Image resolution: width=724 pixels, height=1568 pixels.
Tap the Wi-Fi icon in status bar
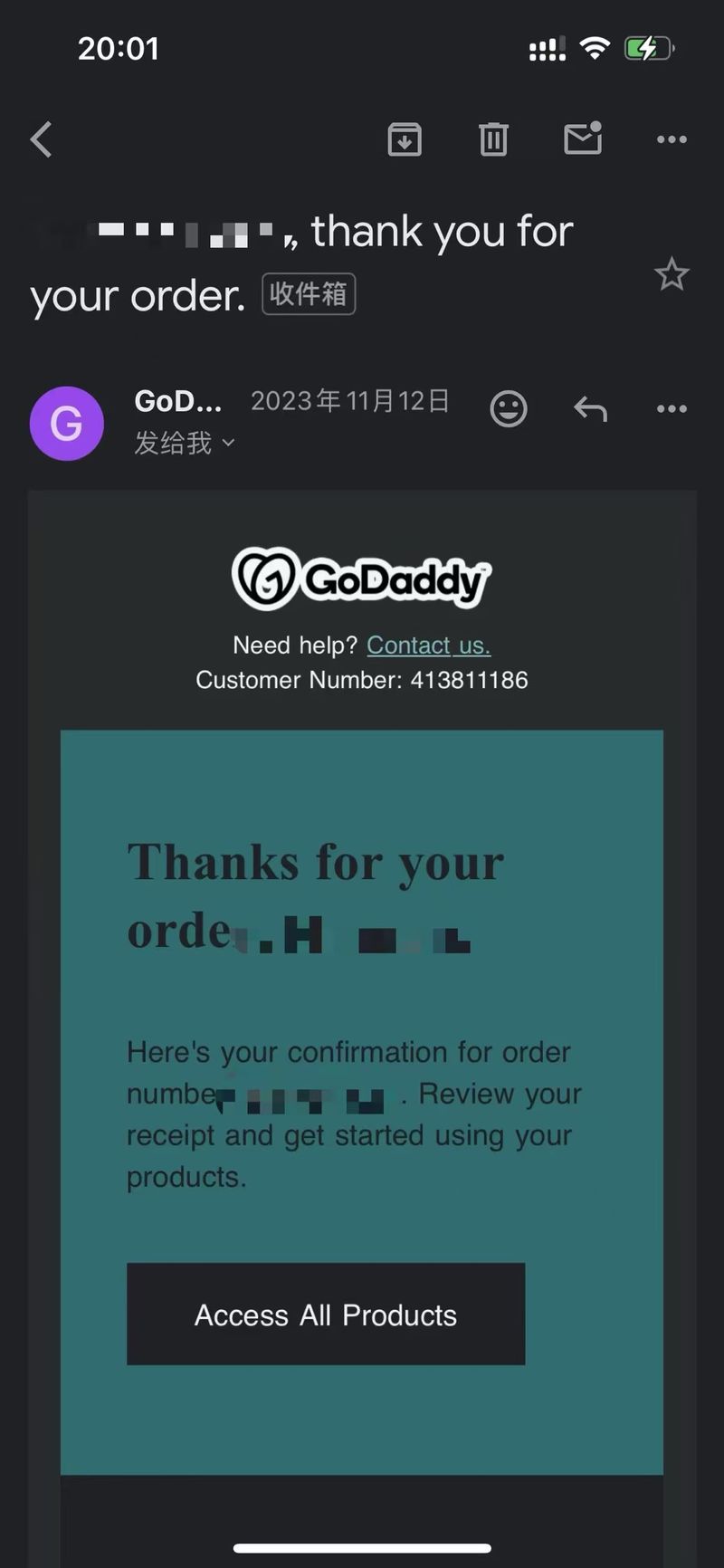(595, 48)
